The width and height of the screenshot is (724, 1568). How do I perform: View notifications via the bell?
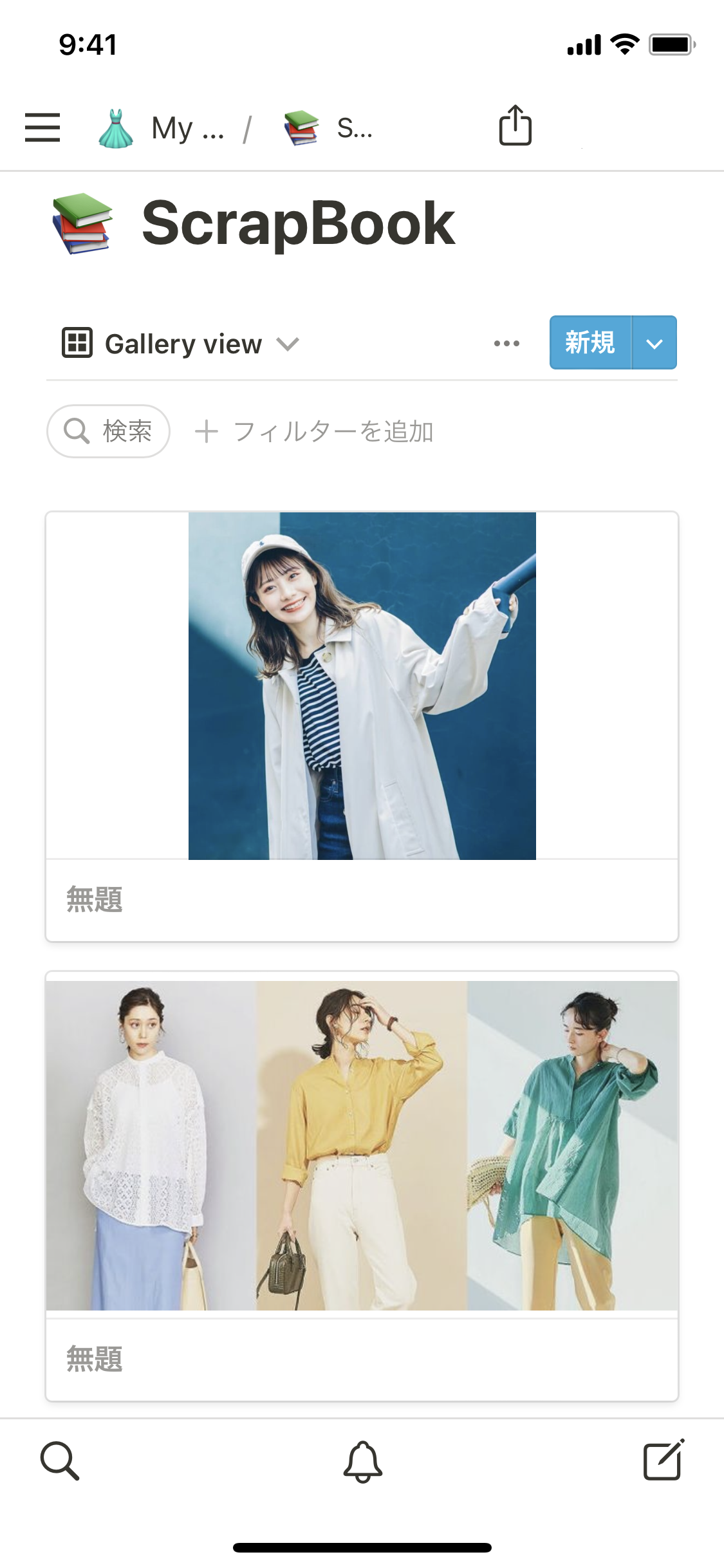pyautogui.click(x=362, y=1461)
